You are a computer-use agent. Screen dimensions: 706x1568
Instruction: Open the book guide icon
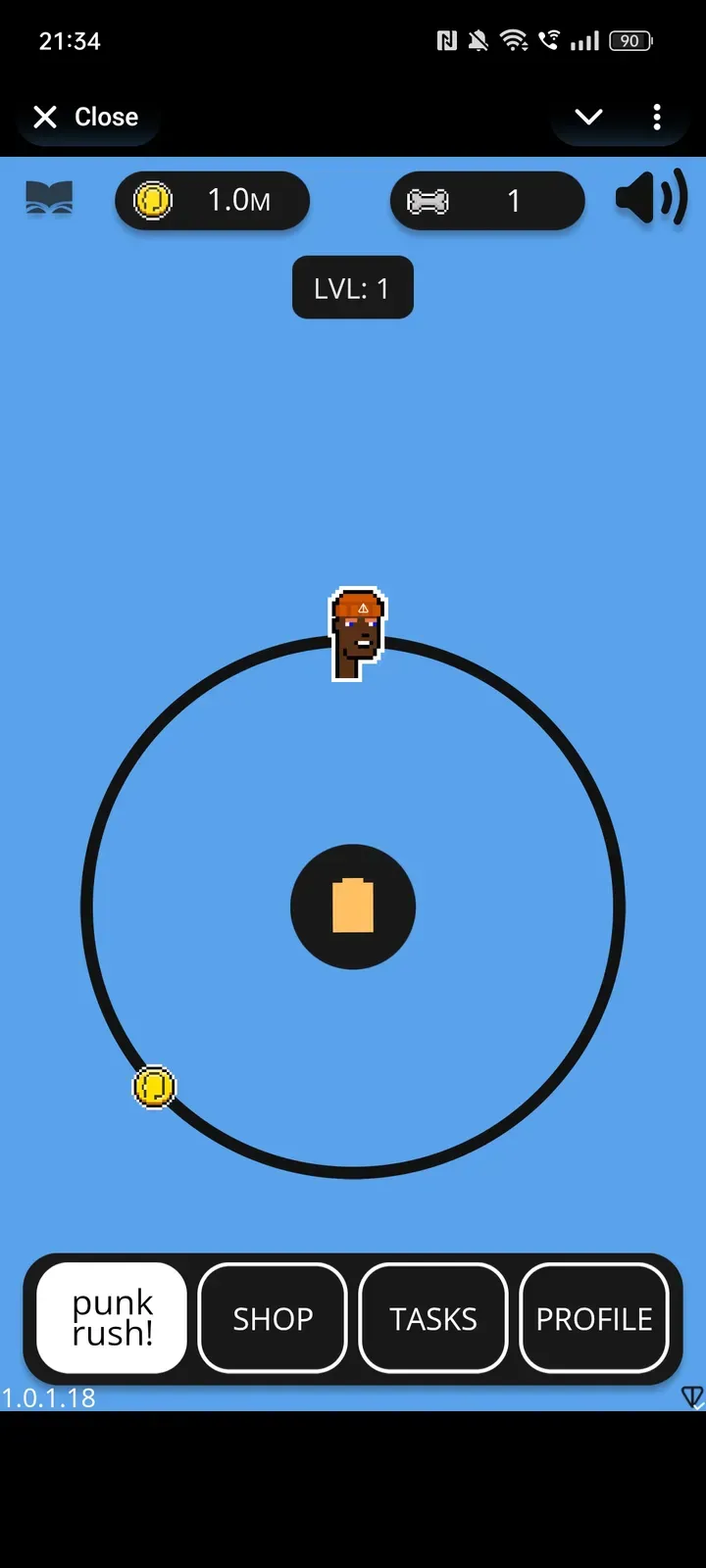pyautogui.click(x=49, y=199)
